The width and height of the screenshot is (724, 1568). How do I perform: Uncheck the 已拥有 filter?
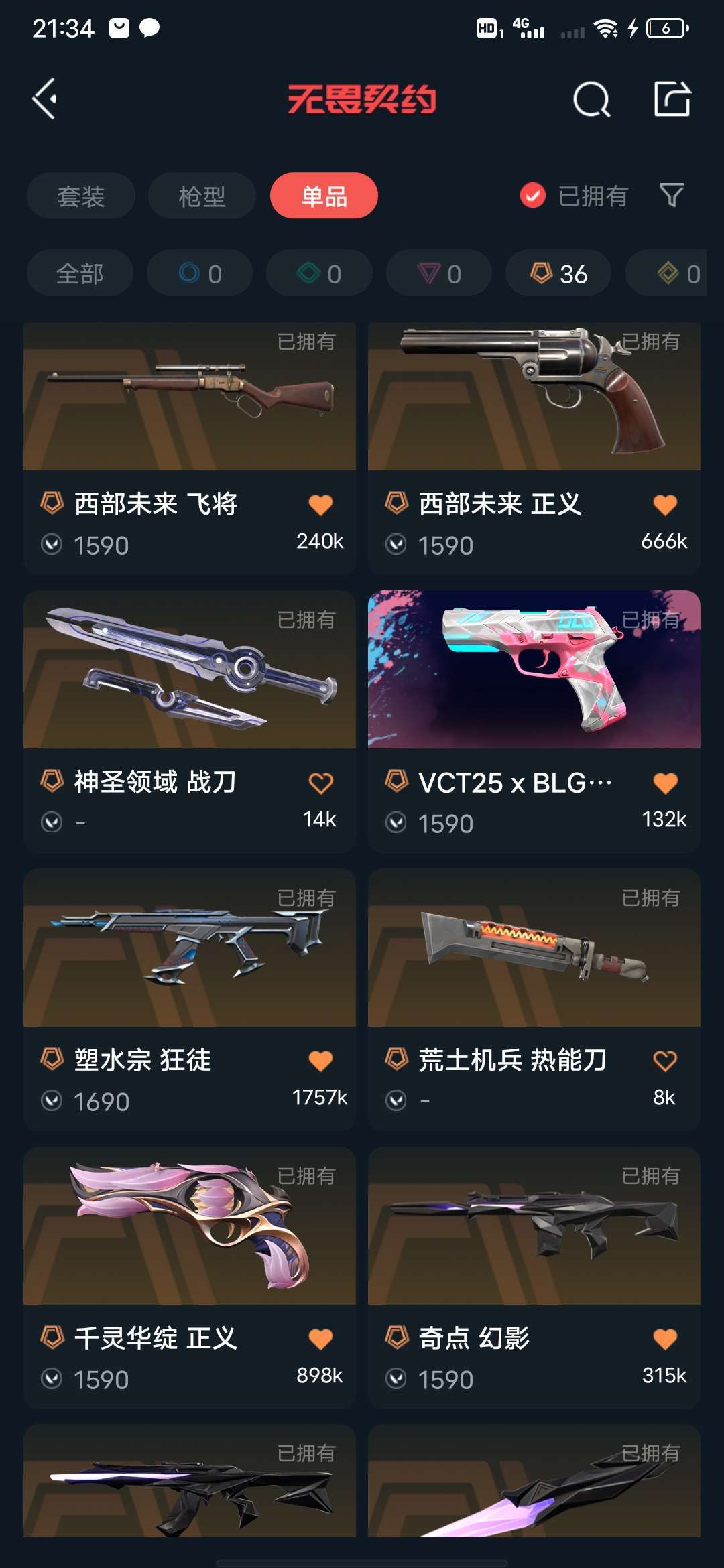click(x=533, y=196)
